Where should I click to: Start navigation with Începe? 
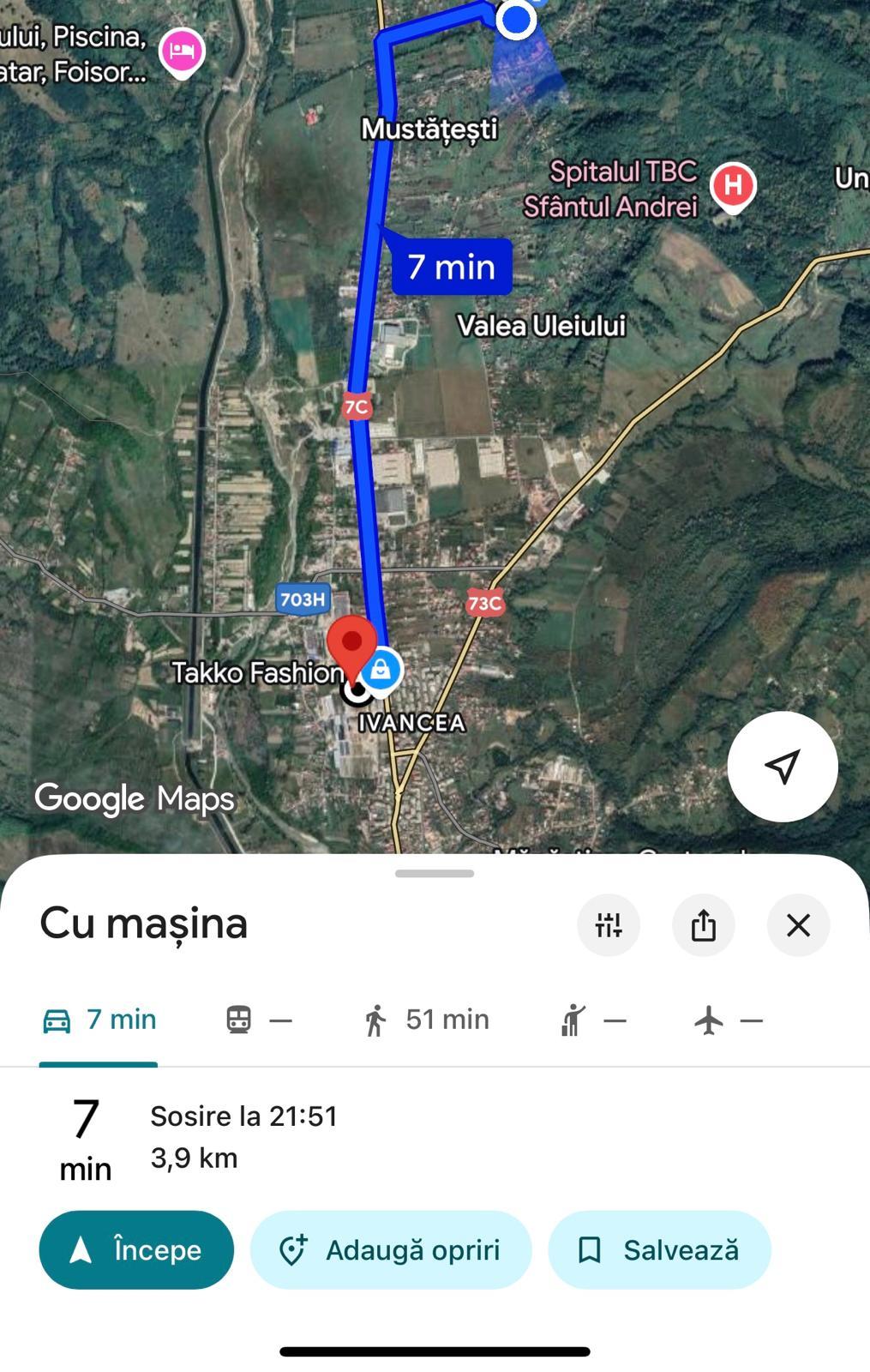pos(136,1250)
